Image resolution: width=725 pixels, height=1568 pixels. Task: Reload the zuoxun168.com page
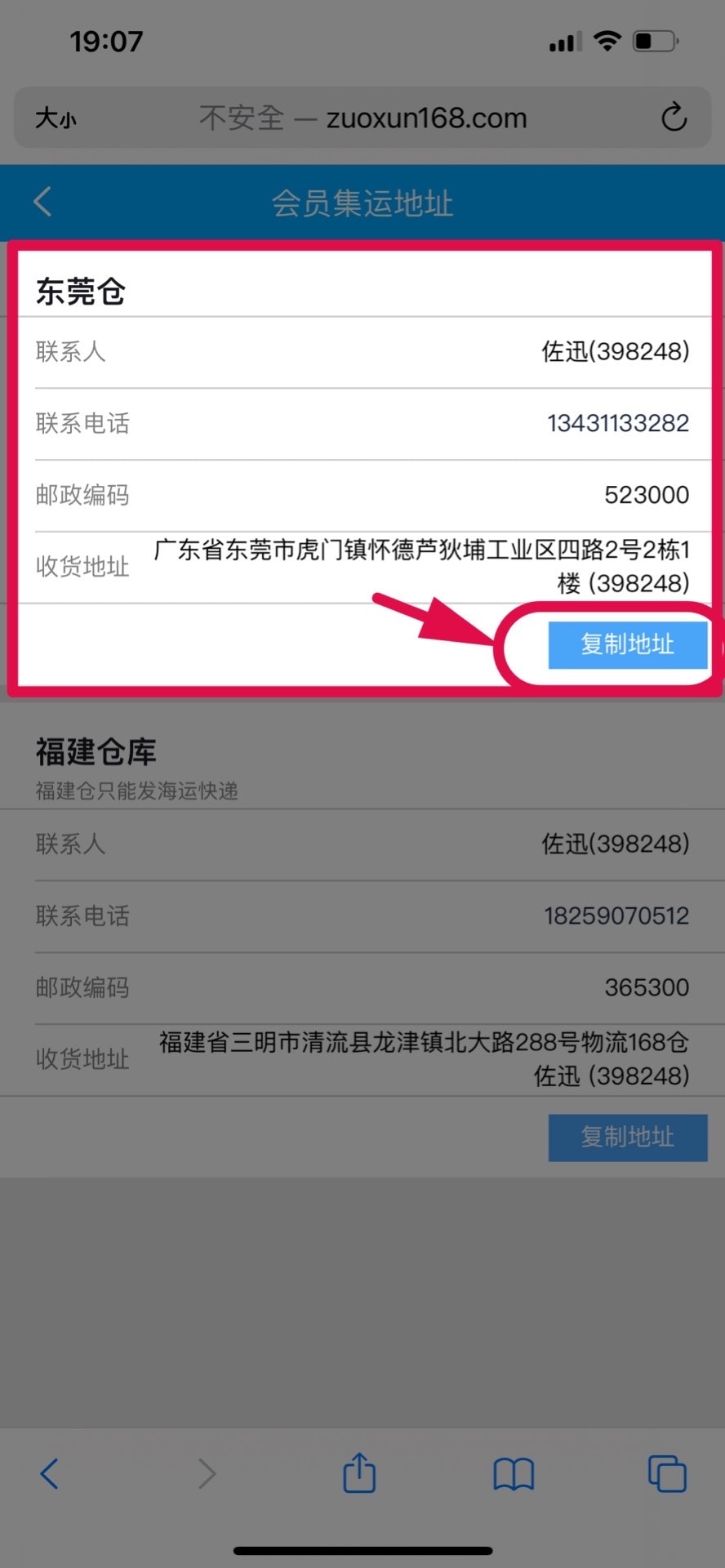[x=674, y=118]
